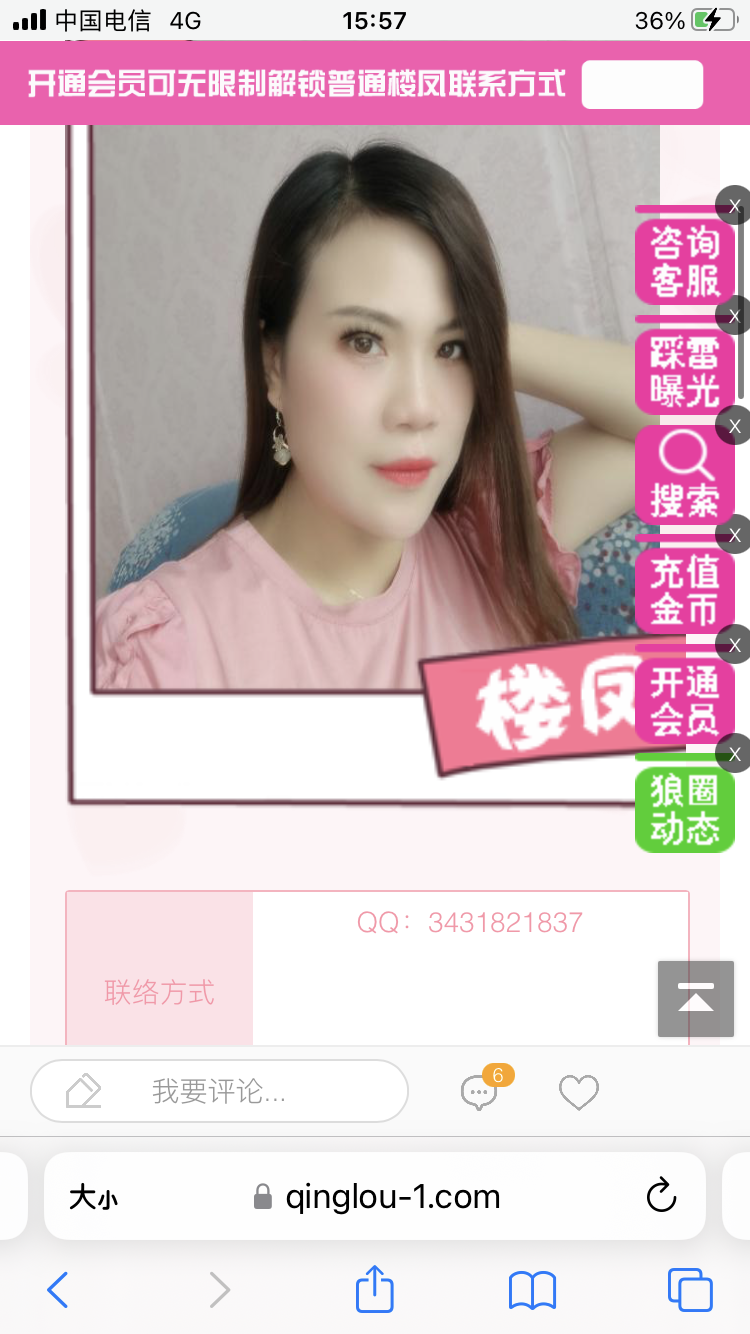Open the 开通会员 floating button

(685, 700)
